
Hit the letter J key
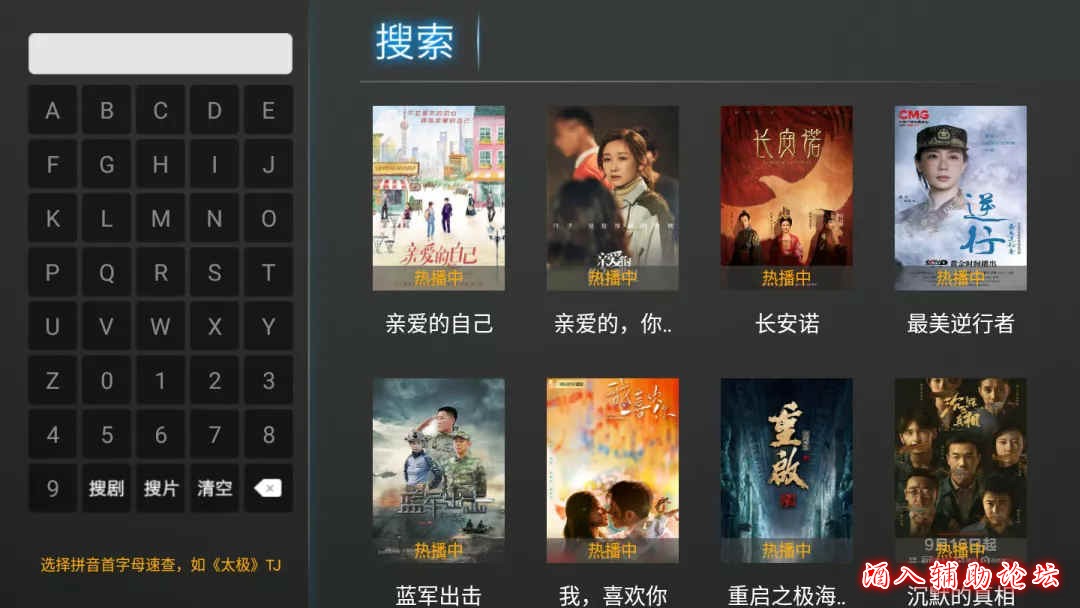[x=268, y=164]
